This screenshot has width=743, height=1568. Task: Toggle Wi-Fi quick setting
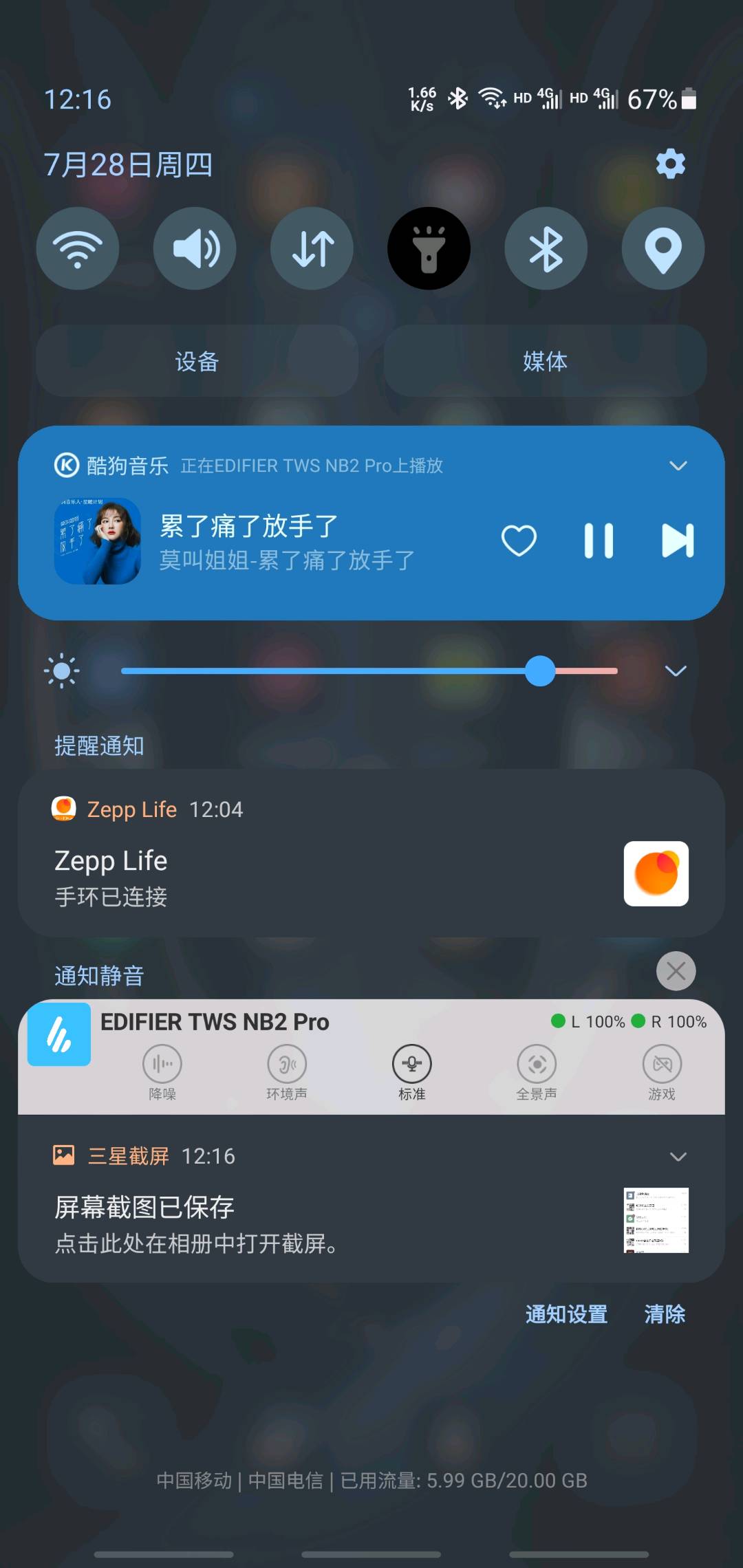tap(78, 248)
